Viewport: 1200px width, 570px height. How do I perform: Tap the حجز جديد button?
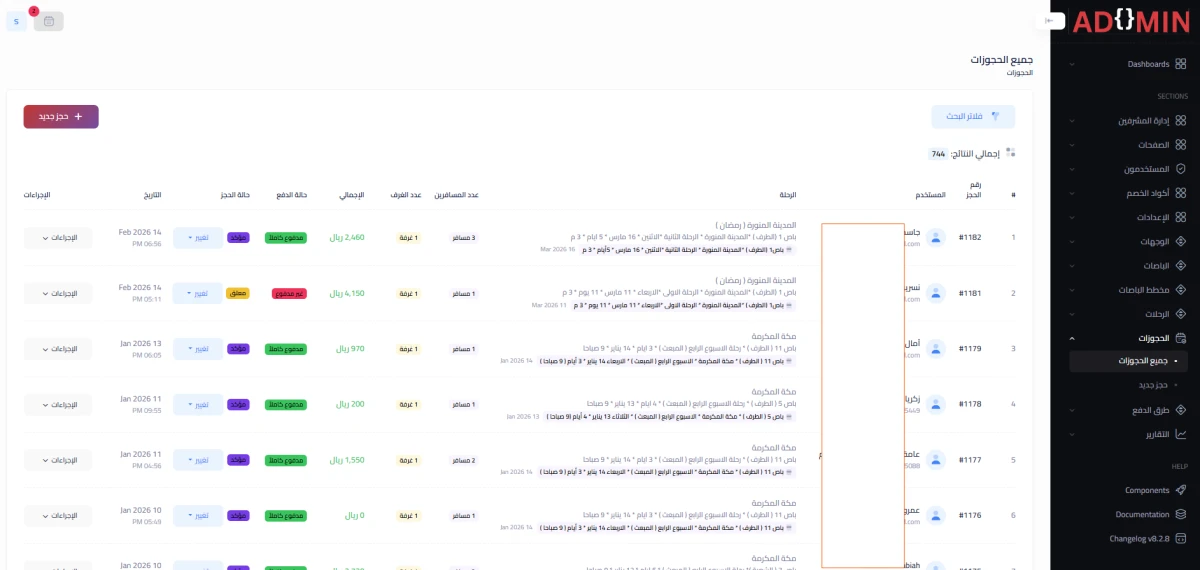[x=61, y=117]
